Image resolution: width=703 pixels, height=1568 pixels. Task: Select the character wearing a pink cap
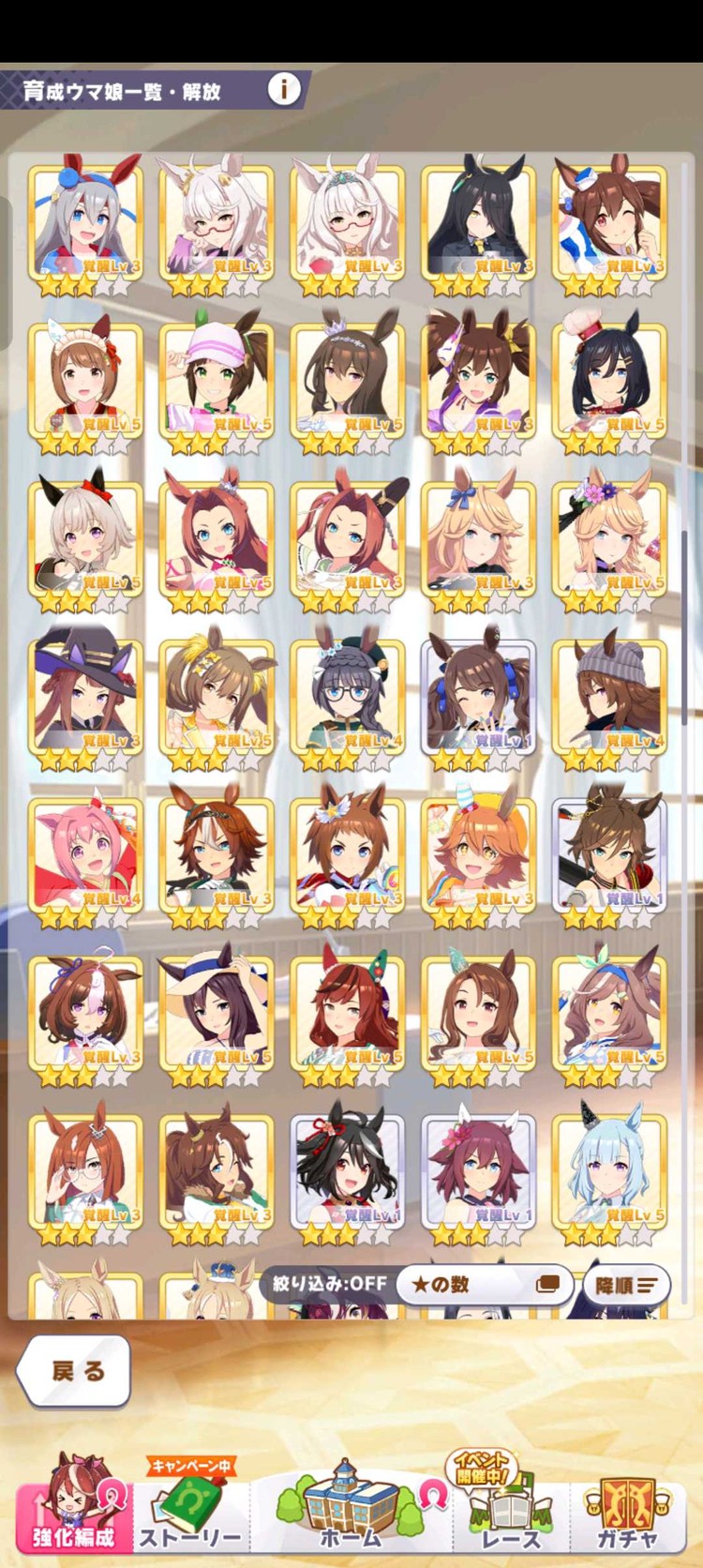pyautogui.click(x=217, y=381)
